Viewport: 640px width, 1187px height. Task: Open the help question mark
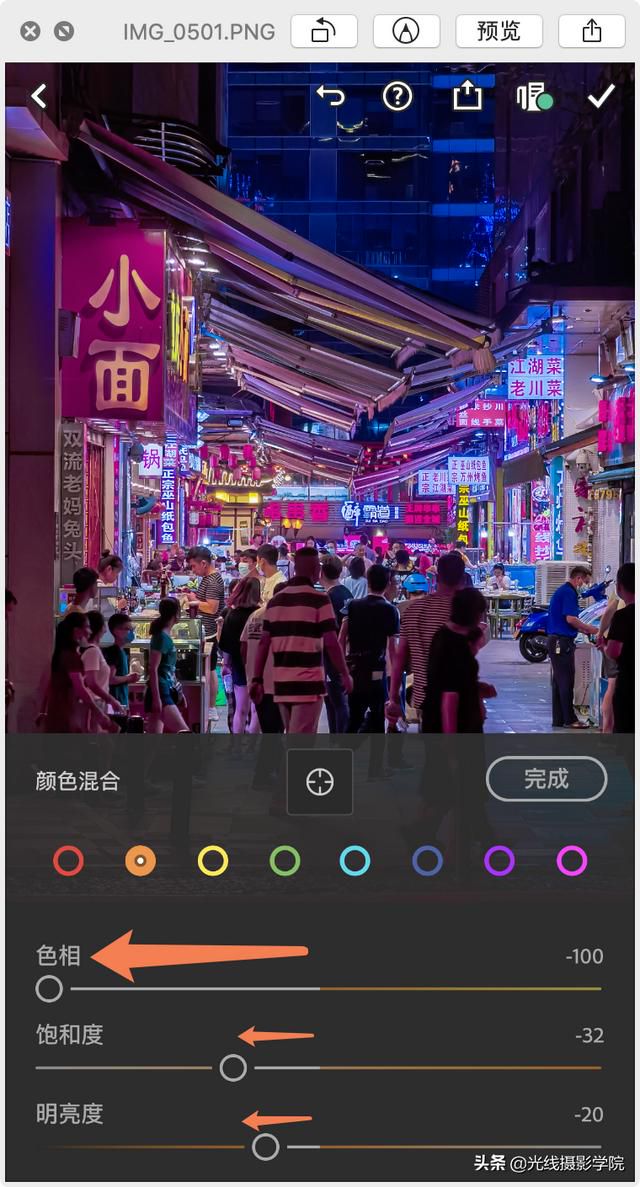pos(398,96)
